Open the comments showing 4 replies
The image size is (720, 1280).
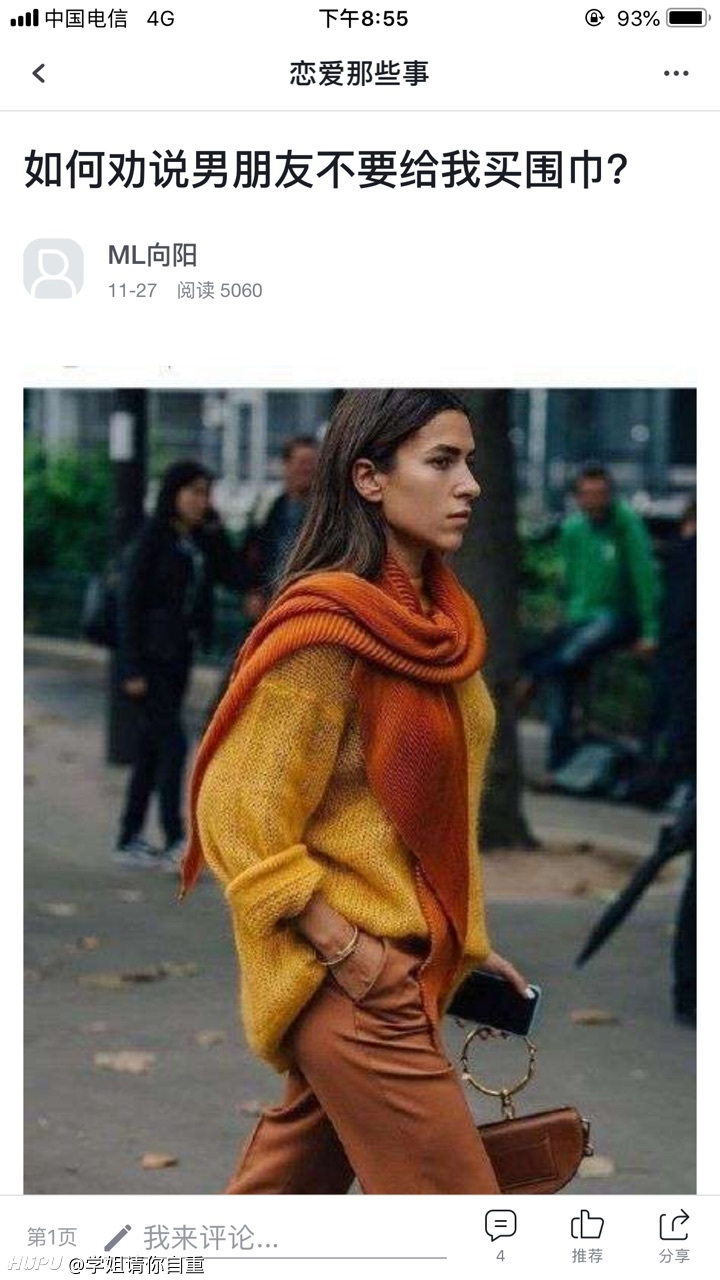pyautogui.click(x=500, y=1235)
